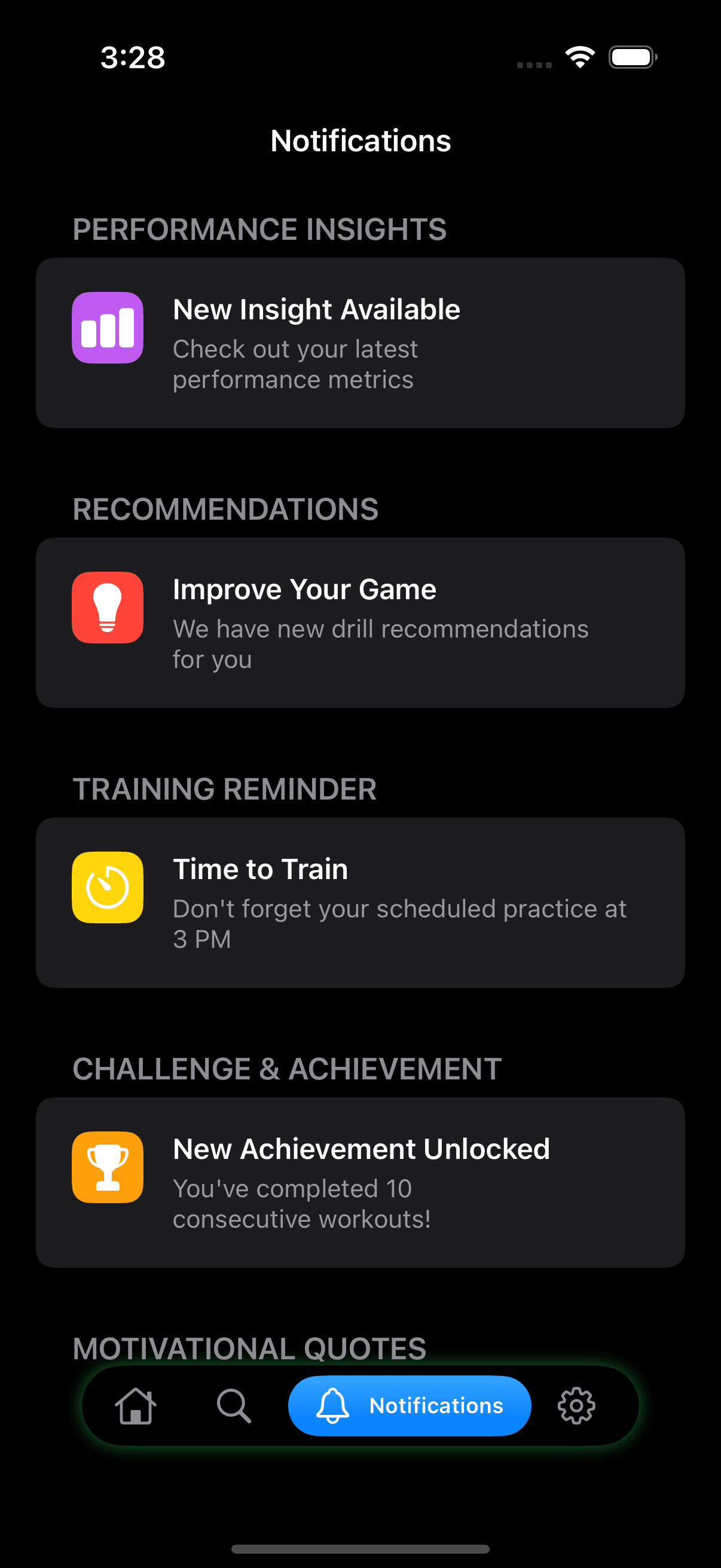Tap the PERFORMANCE INSIGHTS section header
The image size is (721, 1568).
click(260, 229)
